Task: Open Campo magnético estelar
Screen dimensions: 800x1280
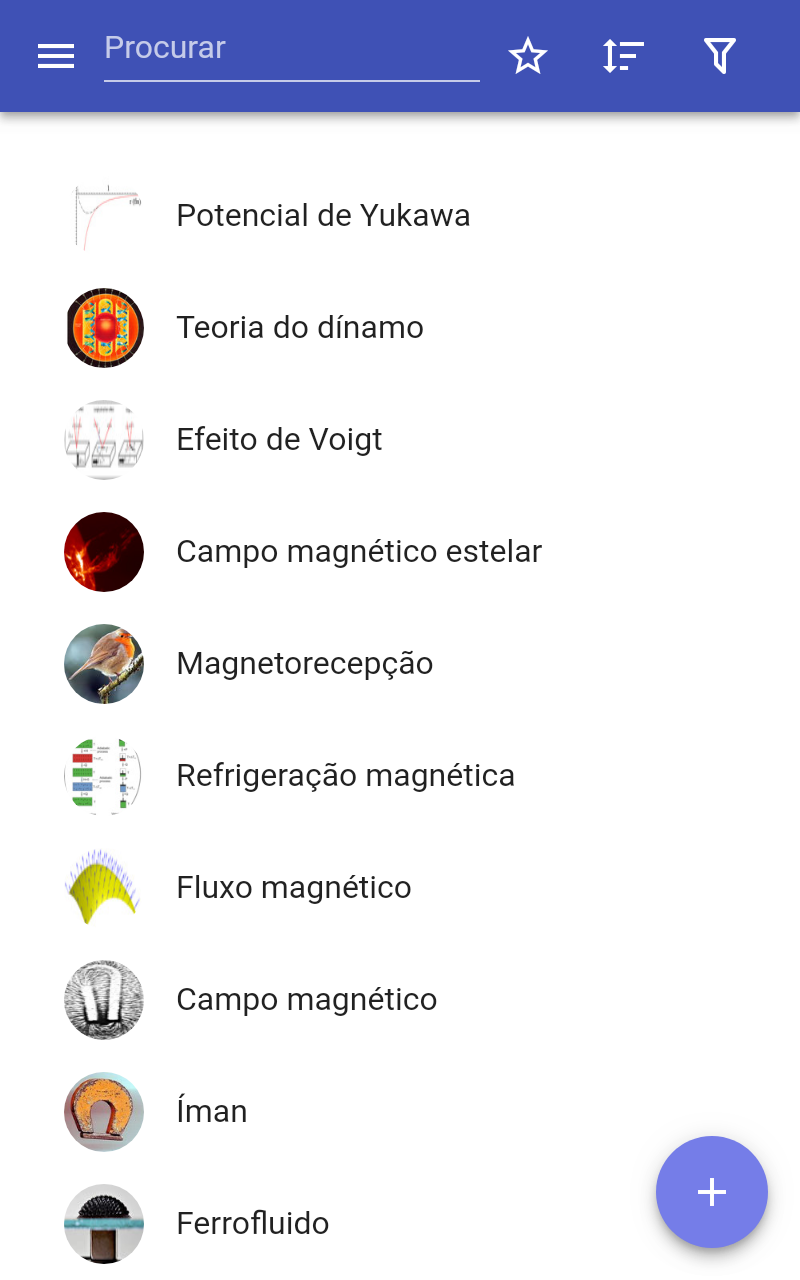Action: point(358,552)
